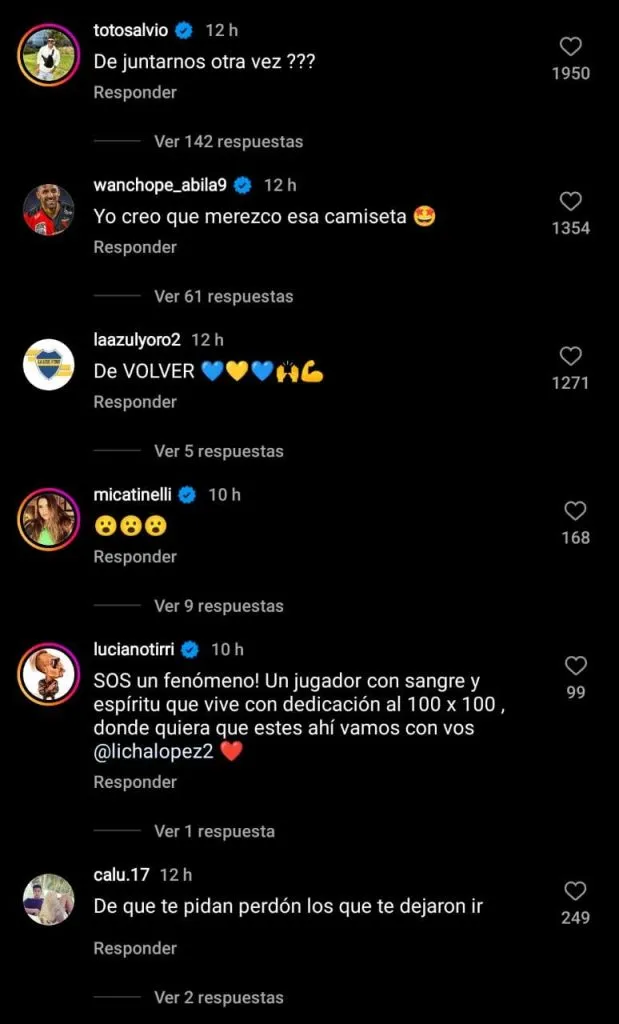Like lucianotirri's comment
The image size is (619, 1024).
pyautogui.click(x=575, y=666)
